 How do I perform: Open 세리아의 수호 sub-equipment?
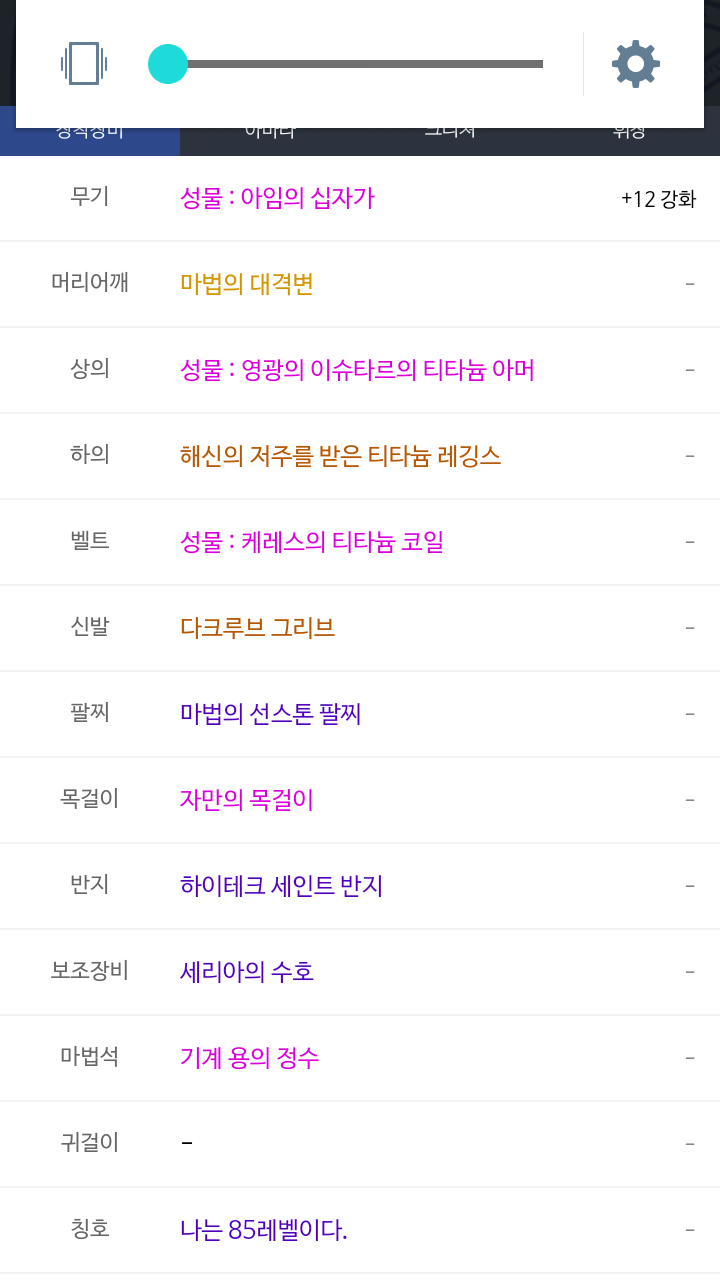[247, 972]
